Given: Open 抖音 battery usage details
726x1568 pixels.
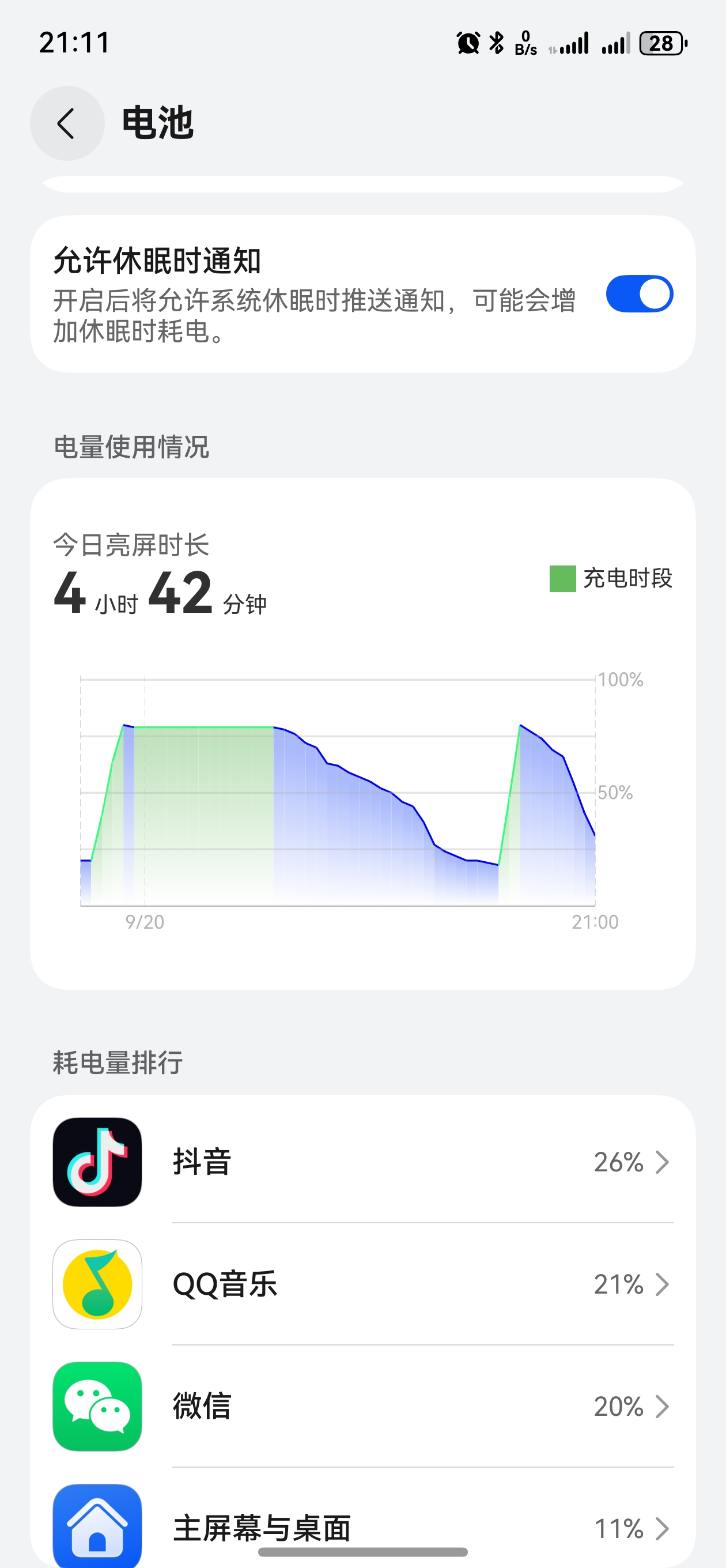Looking at the screenshot, I should point(362,1162).
